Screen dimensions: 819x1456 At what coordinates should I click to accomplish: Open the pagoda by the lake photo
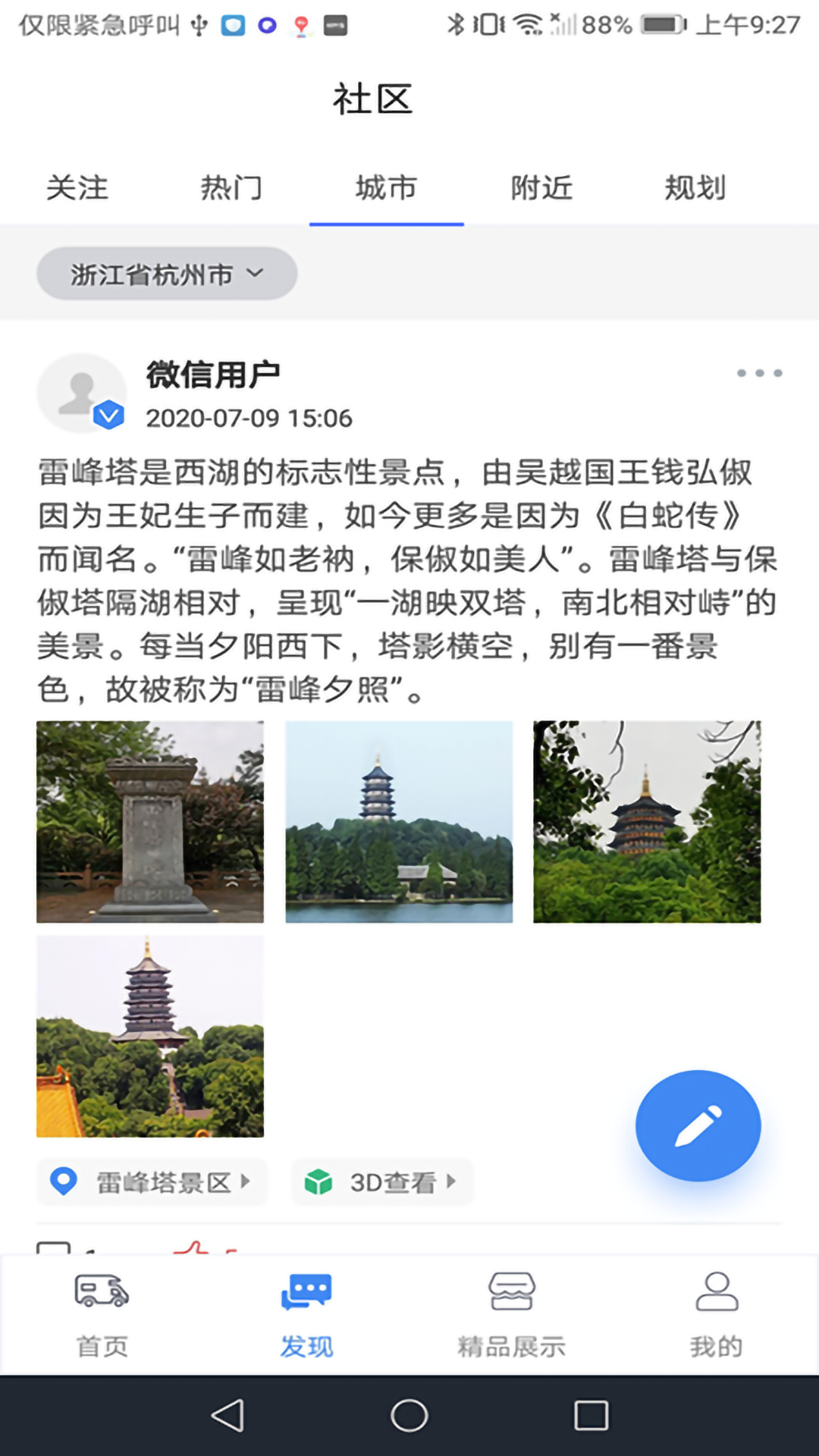[399, 821]
